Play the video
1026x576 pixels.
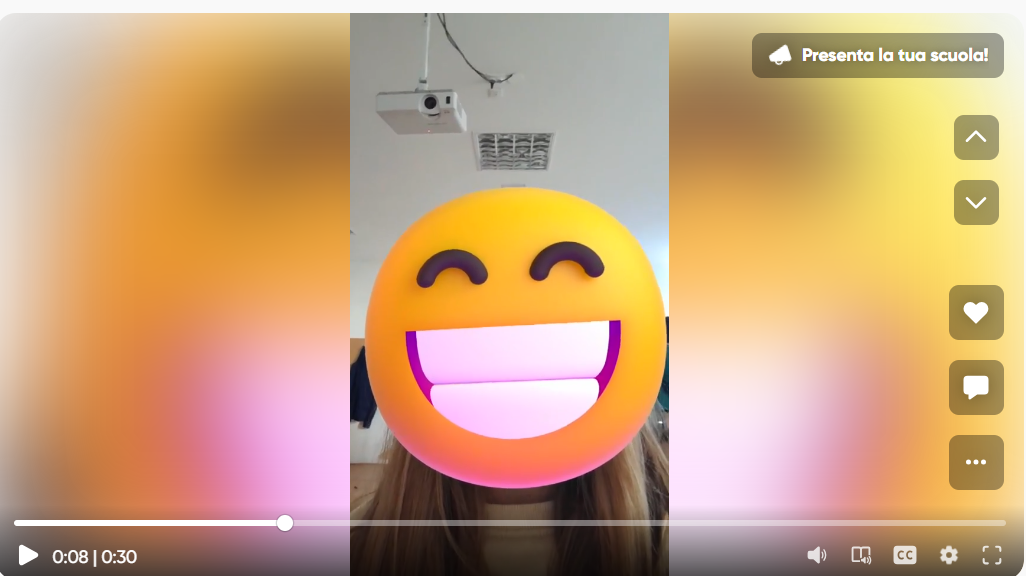[x=28, y=555]
